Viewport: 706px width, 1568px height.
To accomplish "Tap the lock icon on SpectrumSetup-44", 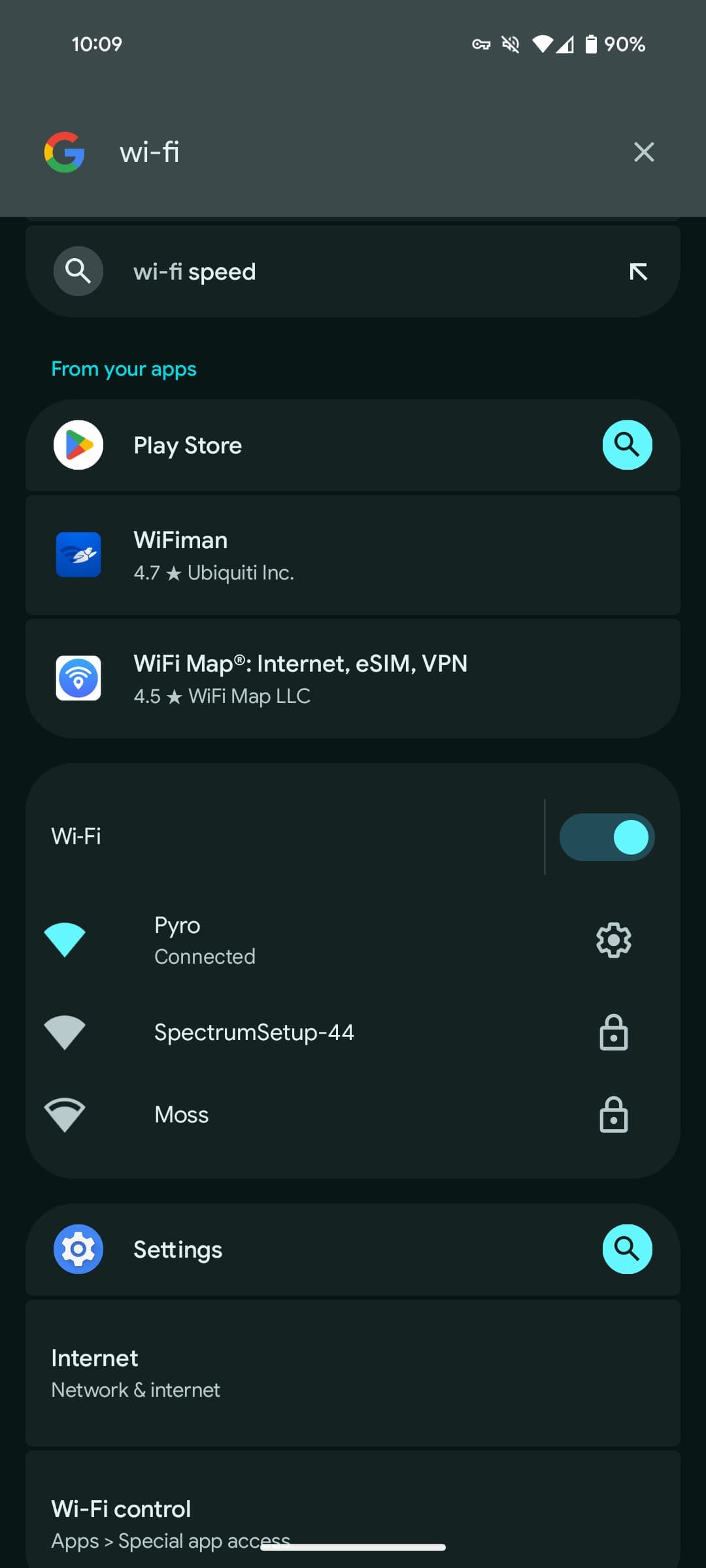I will coord(613,1032).
